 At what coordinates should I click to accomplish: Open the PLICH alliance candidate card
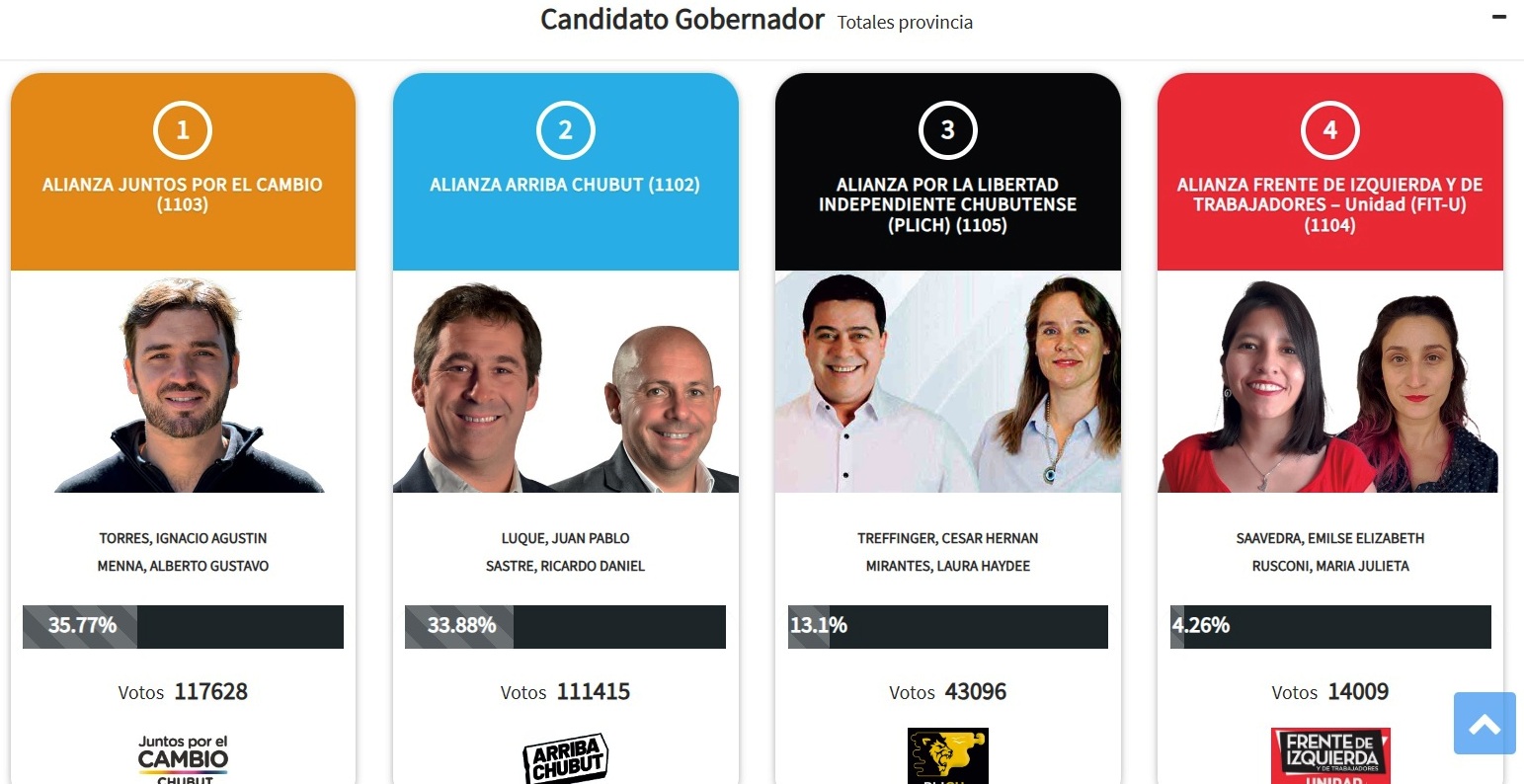pos(947,204)
